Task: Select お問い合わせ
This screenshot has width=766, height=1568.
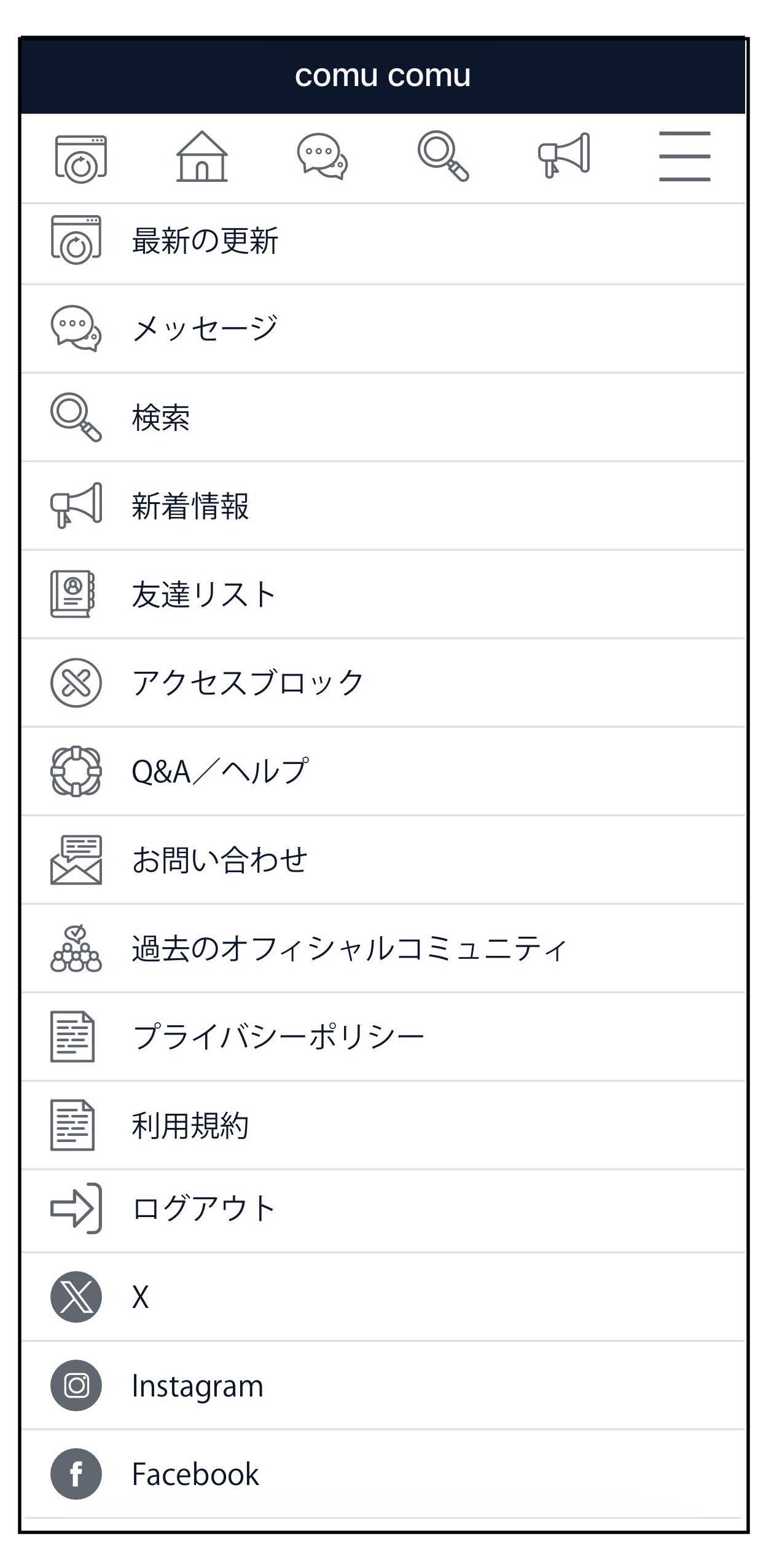Action: click(220, 859)
